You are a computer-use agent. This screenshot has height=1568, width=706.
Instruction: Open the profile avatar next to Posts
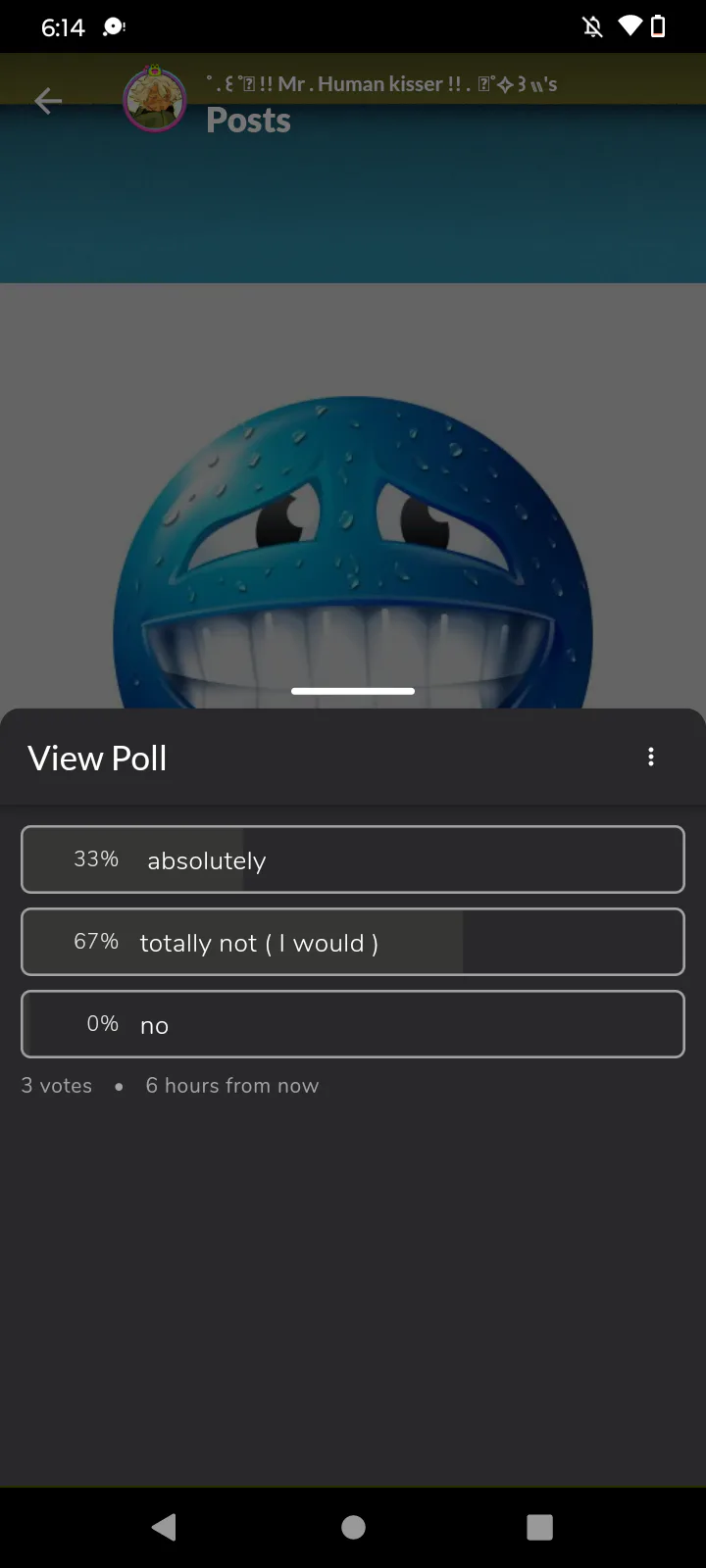155,99
